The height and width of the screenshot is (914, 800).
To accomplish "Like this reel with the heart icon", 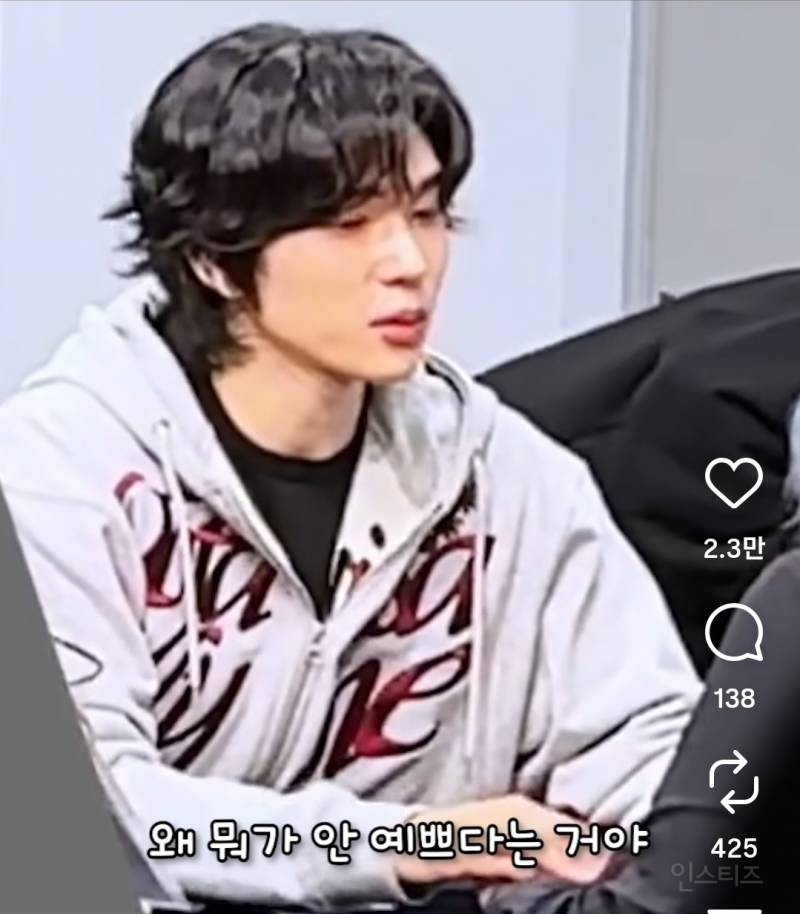I will tap(734, 485).
